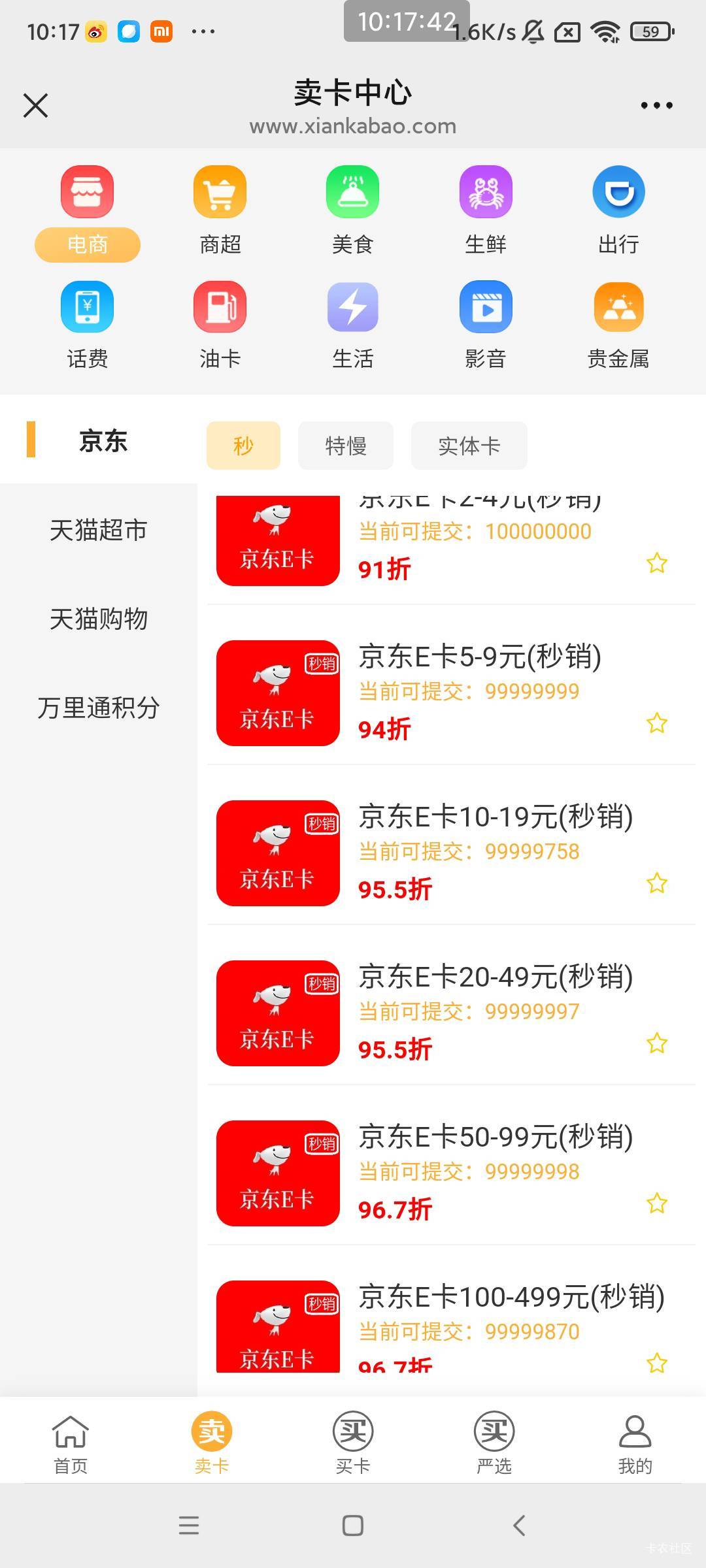Close the 卖卡中心 page
This screenshot has width=706, height=1568.
pos(35,105)
